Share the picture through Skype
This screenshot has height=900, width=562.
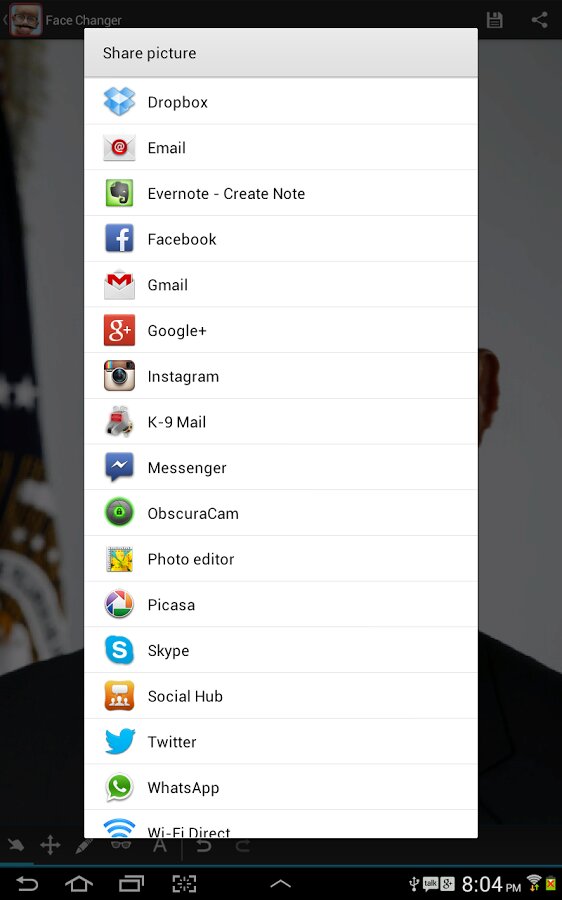(281, 650)
